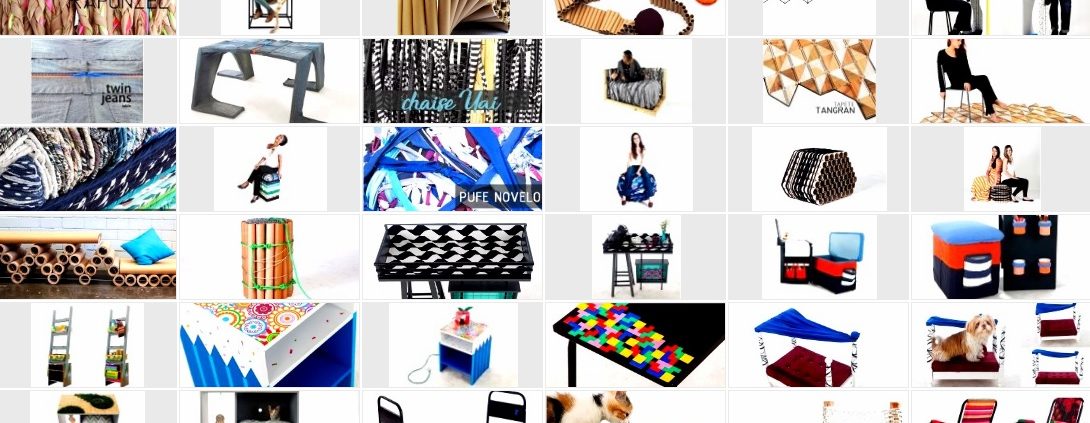The image size is (1090, 423).
Task: Select the floral-top blue nightstand tile
Action: pos(270,344)
